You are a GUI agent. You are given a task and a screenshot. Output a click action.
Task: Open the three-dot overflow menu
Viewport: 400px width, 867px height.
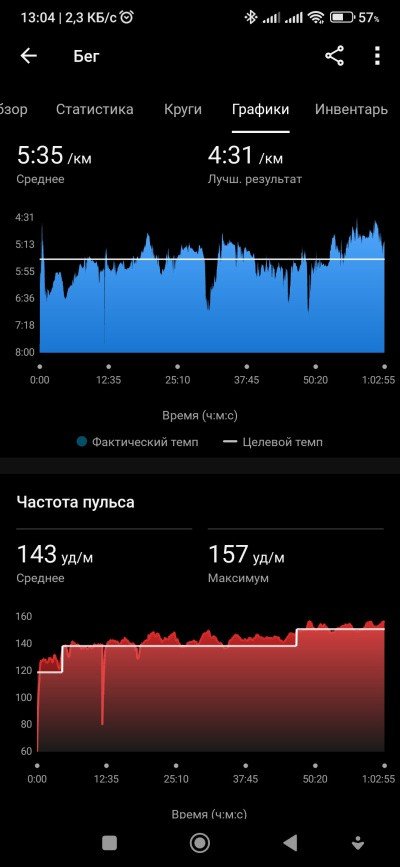tap(377, 56)
